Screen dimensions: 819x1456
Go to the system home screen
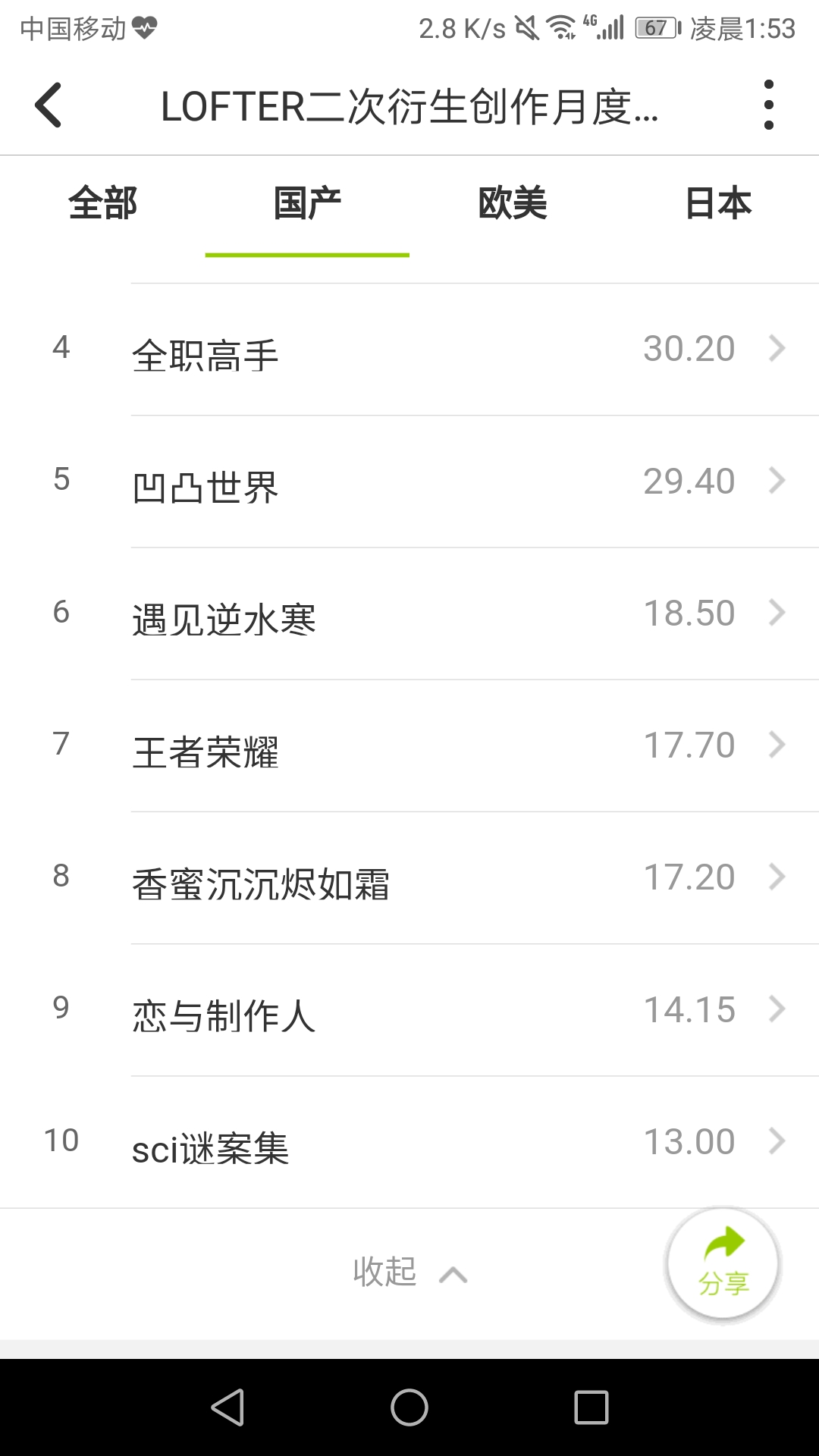[409, 1407]
